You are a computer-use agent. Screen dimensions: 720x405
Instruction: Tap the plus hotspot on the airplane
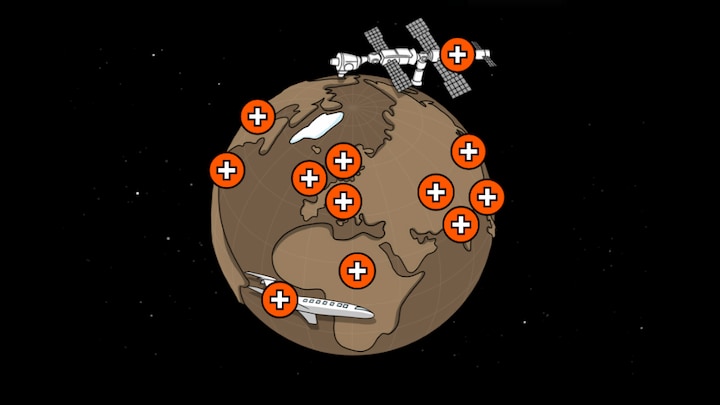click(280, 299)
